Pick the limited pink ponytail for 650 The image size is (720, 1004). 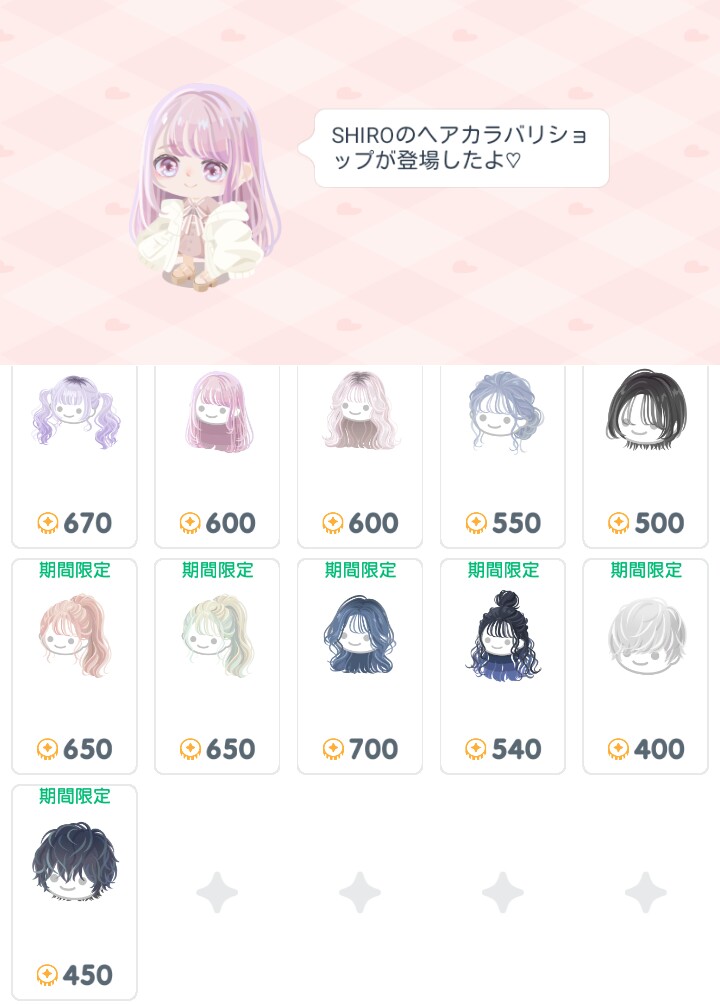[x=74, y=666]
